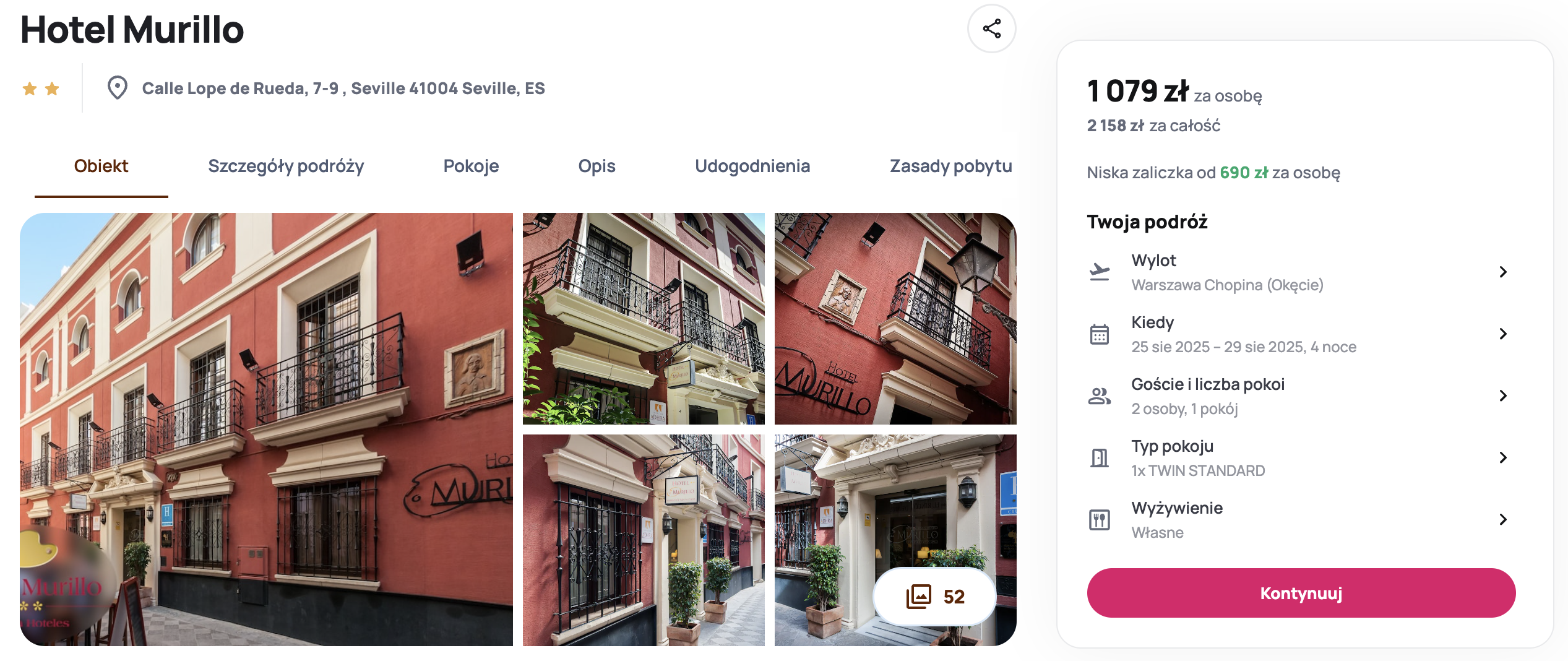Change Wyżywienie meal option
1568x661 pixels.
1299,520
